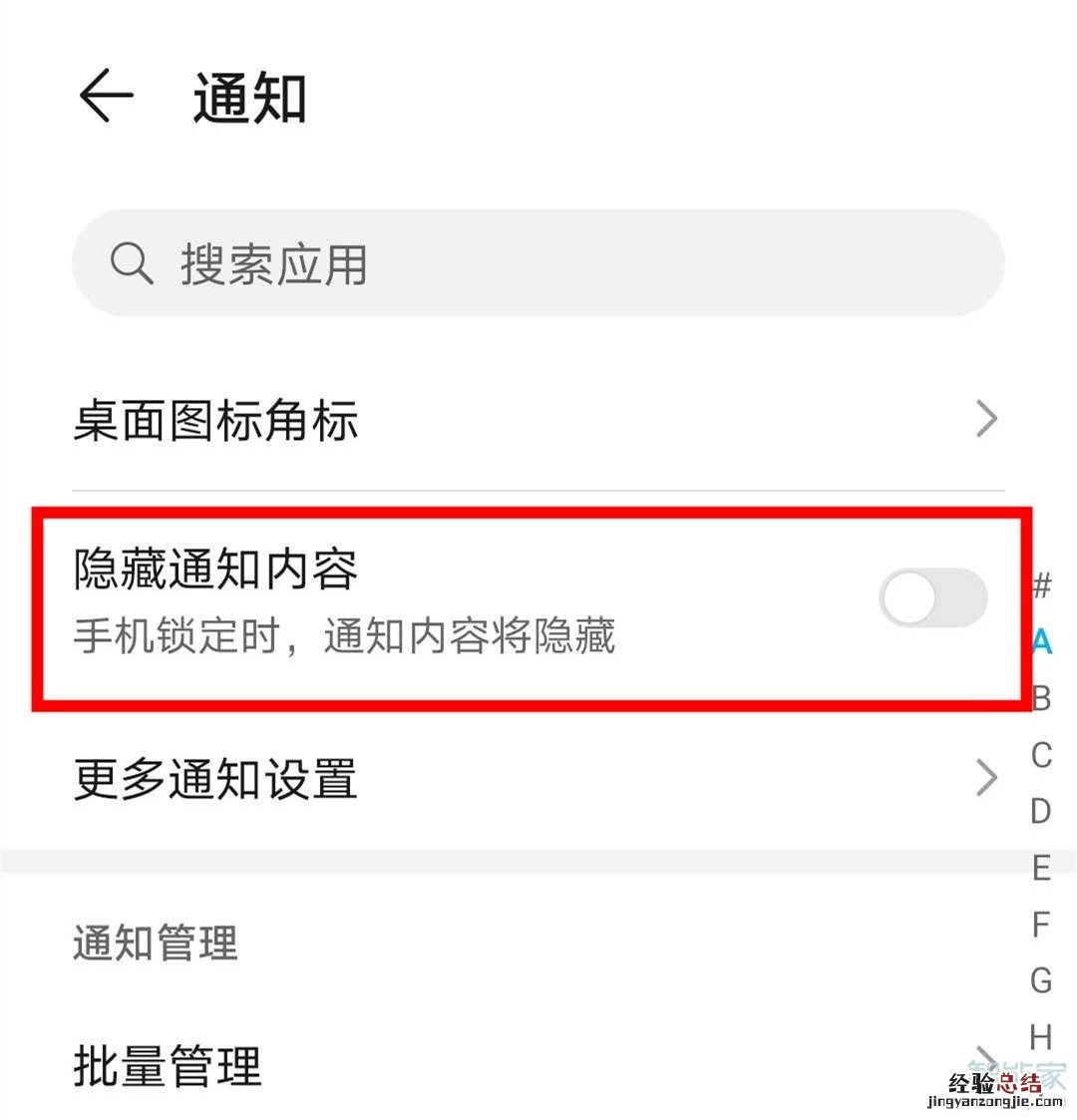Open 桌面图标角标 settings
Viewport: 1077px width, 1120px height.
click(538, 420)
